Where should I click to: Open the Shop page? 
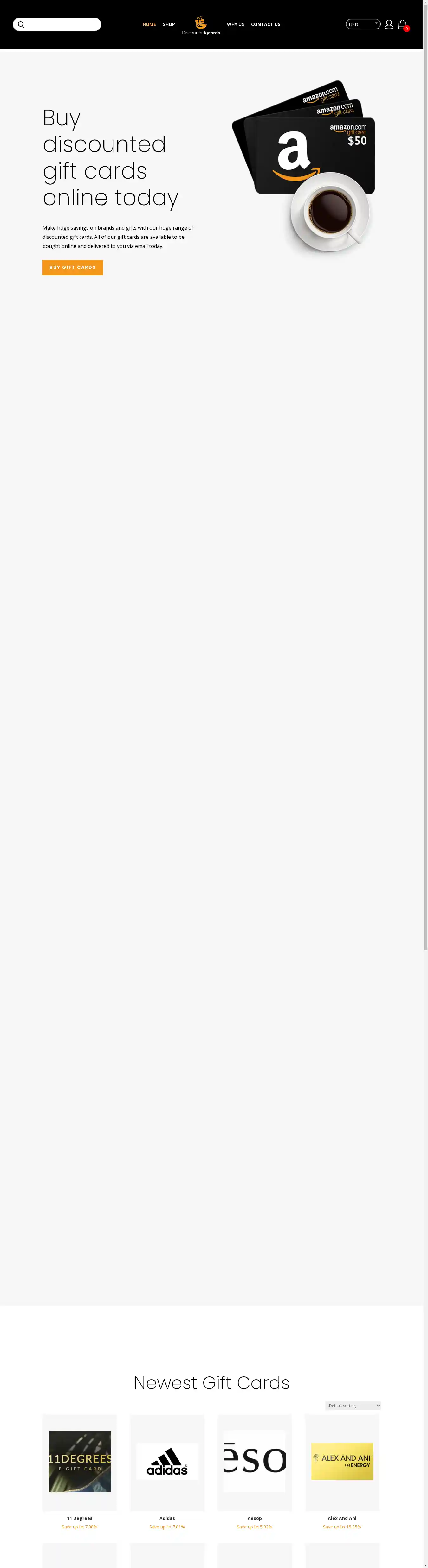(x=169, y=24)
